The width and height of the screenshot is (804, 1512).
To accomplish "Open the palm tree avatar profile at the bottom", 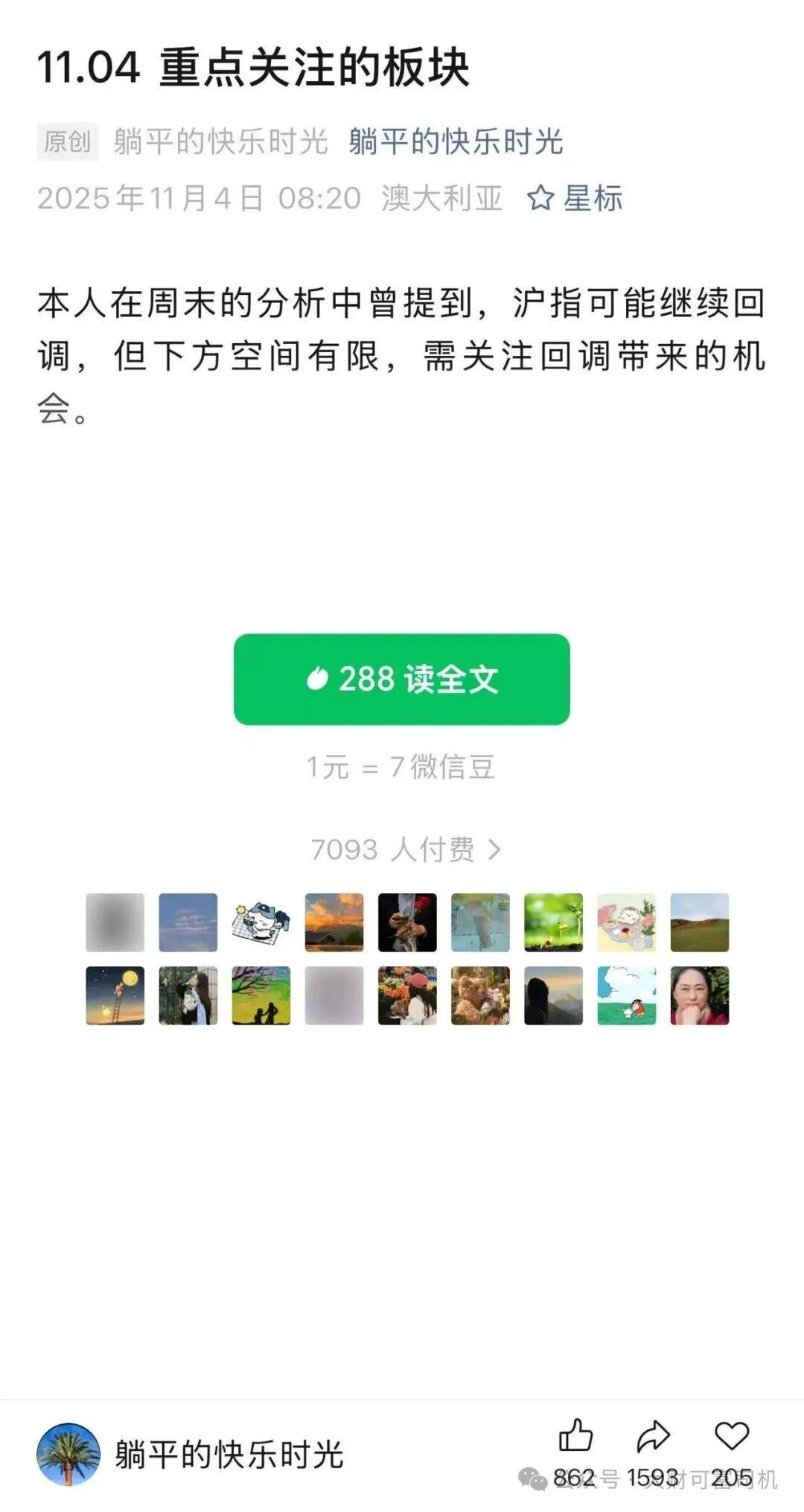I will point(68,1454).
